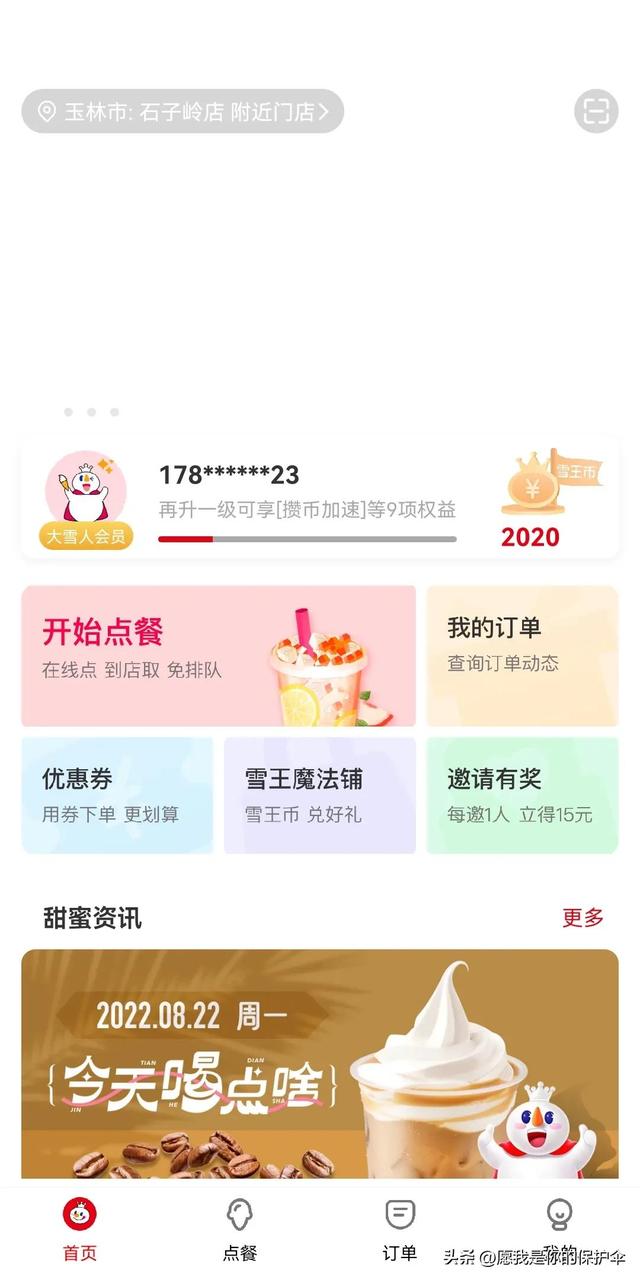Viewport: 640px width, 1280px height.
Task: Open 邀请有奖 invite rewards
Action: pos(522,795)
